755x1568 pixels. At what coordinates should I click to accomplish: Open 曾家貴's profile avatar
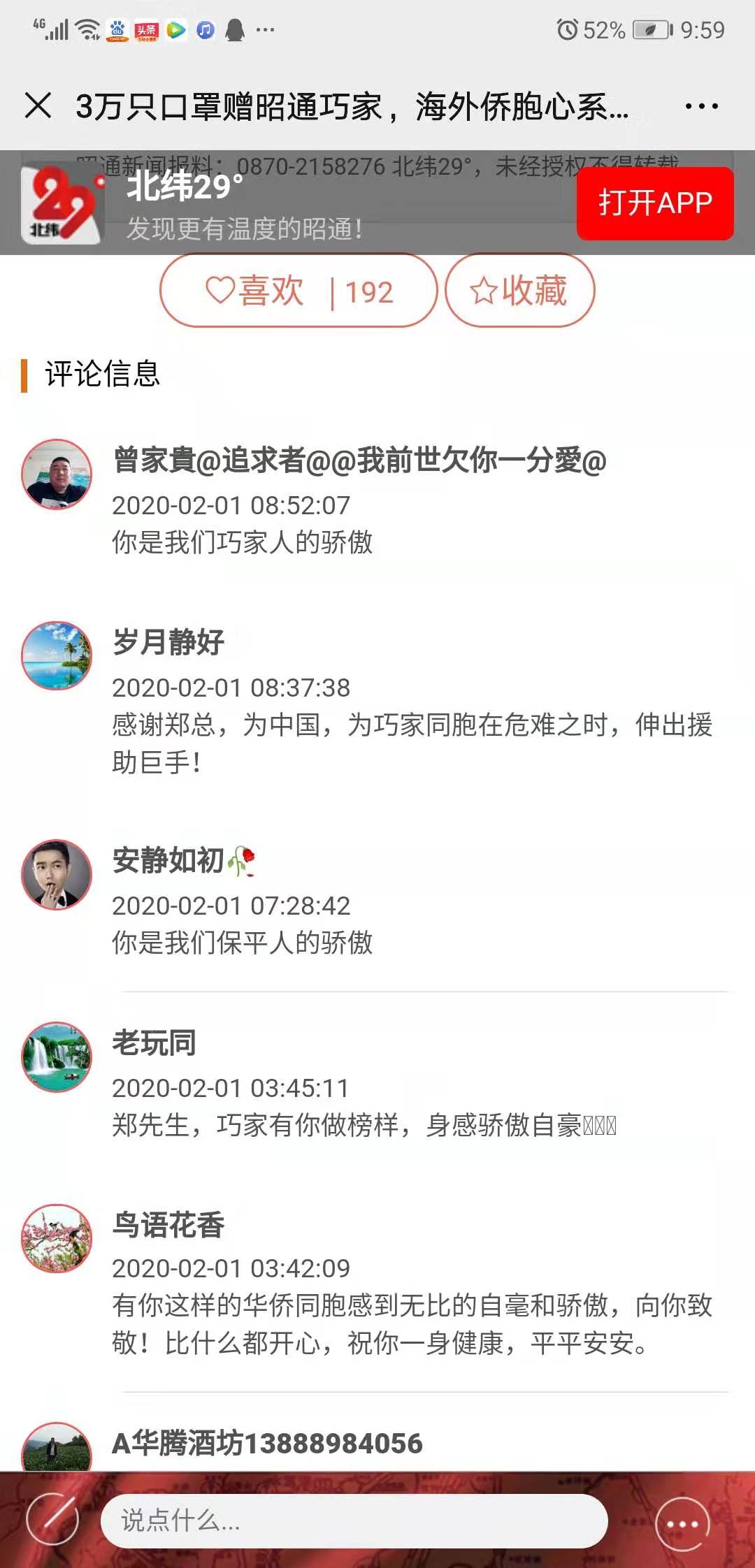(x=57, y=474)
